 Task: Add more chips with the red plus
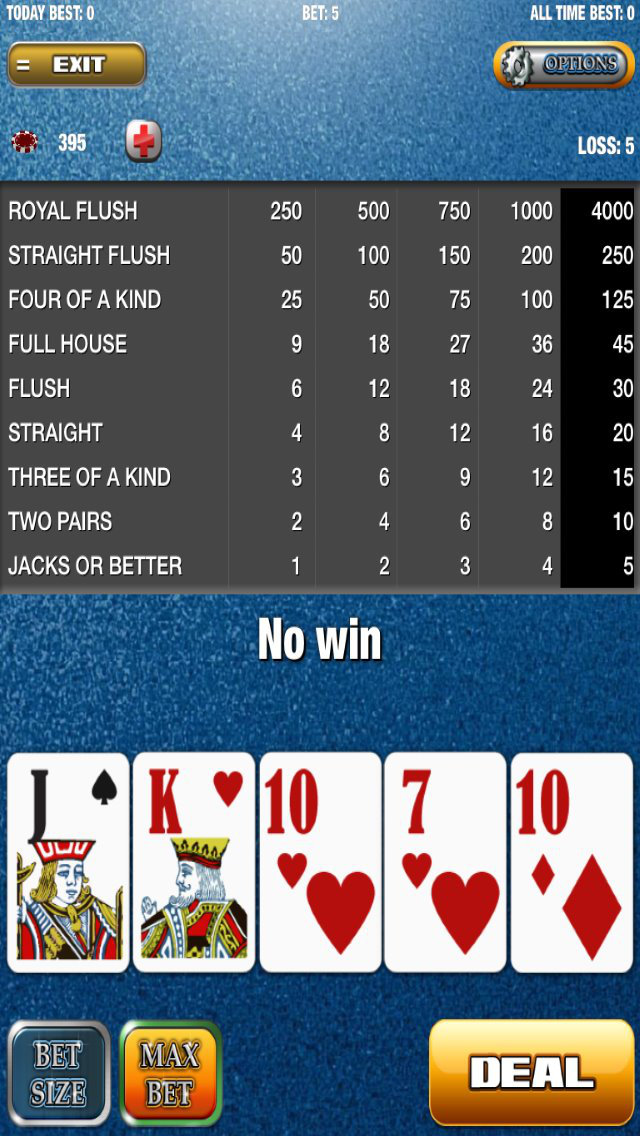click(144, 141)
